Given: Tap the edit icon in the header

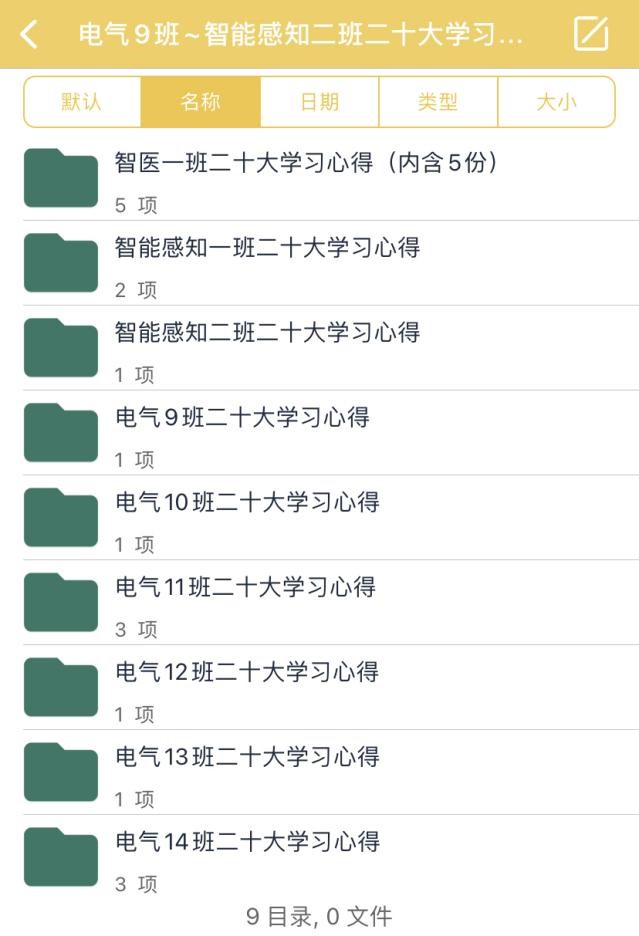Looking at the screenshot, I should [590, 34].
